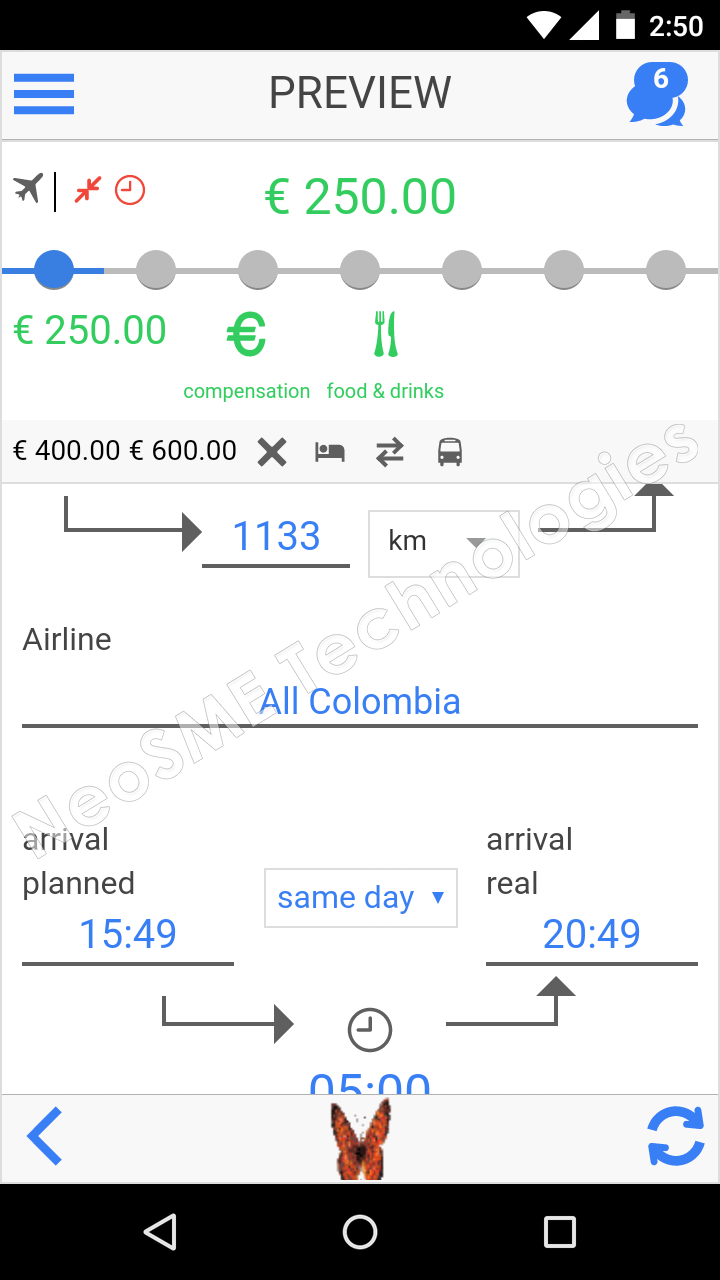Go to Android home screen

point(360,1232)
